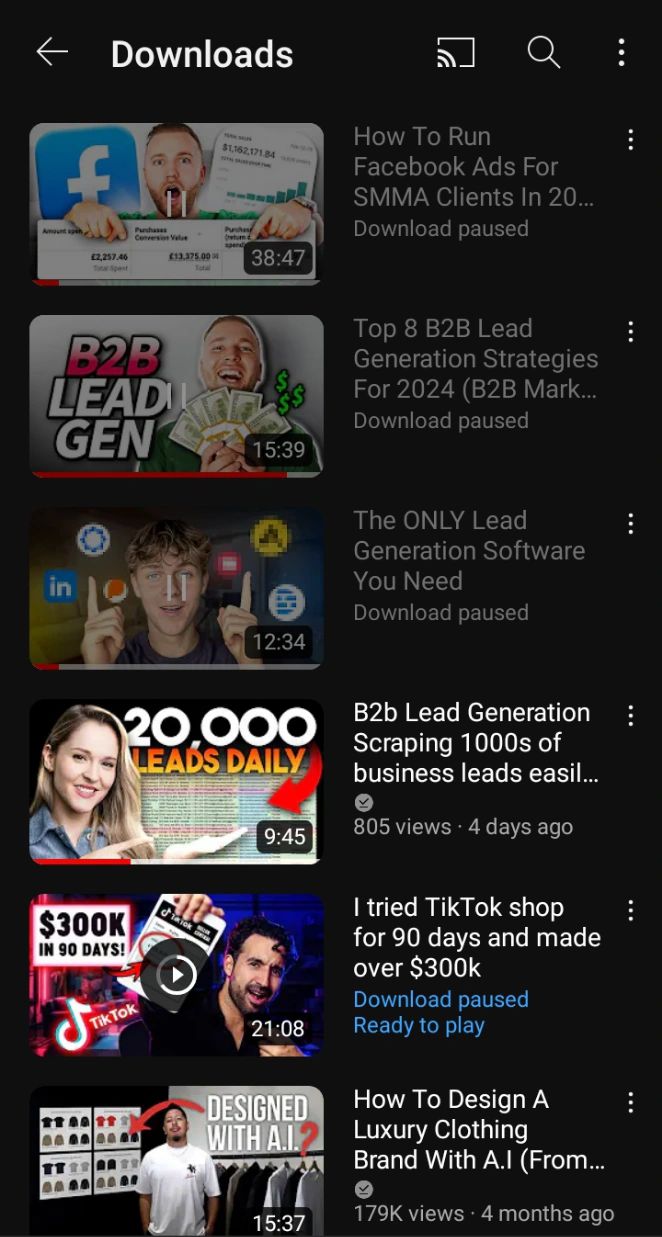The image size is (662, 1237).
Task: Open search in Downloads
Action: pyautogui.click(x=543, y=53)
